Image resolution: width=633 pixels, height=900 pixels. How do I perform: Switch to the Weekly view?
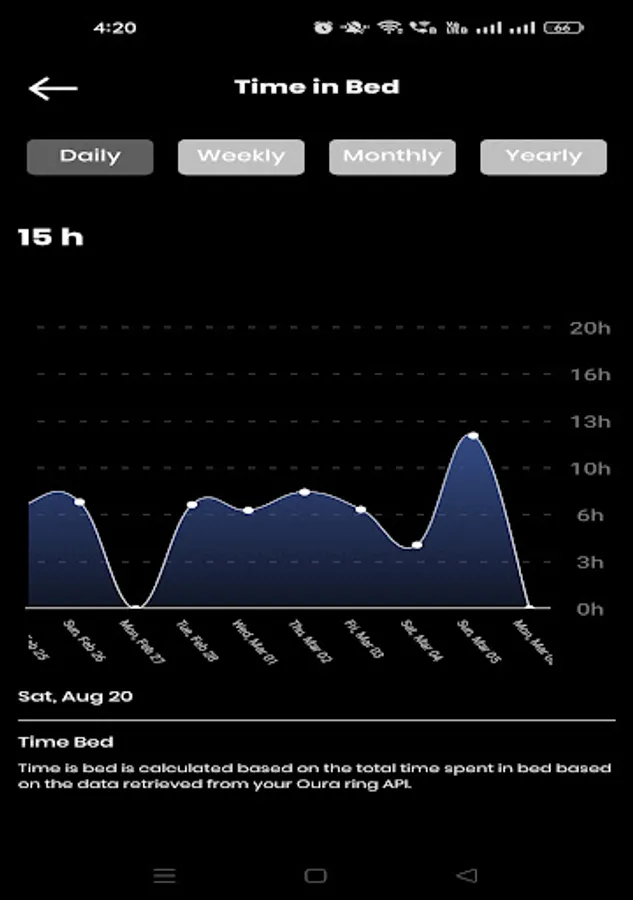tap(241, 157)
